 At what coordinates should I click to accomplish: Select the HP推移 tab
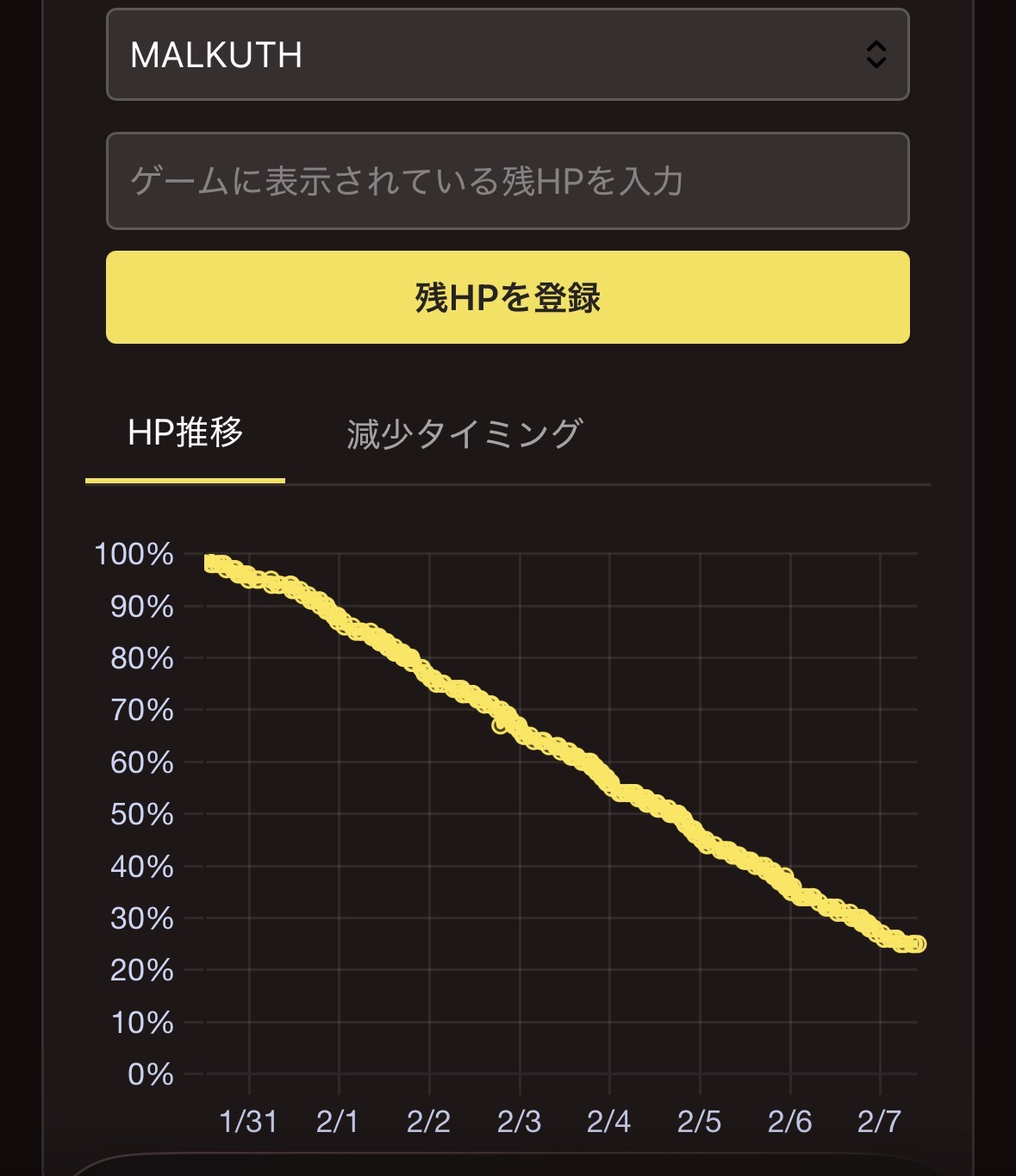(x=185, y=433)
